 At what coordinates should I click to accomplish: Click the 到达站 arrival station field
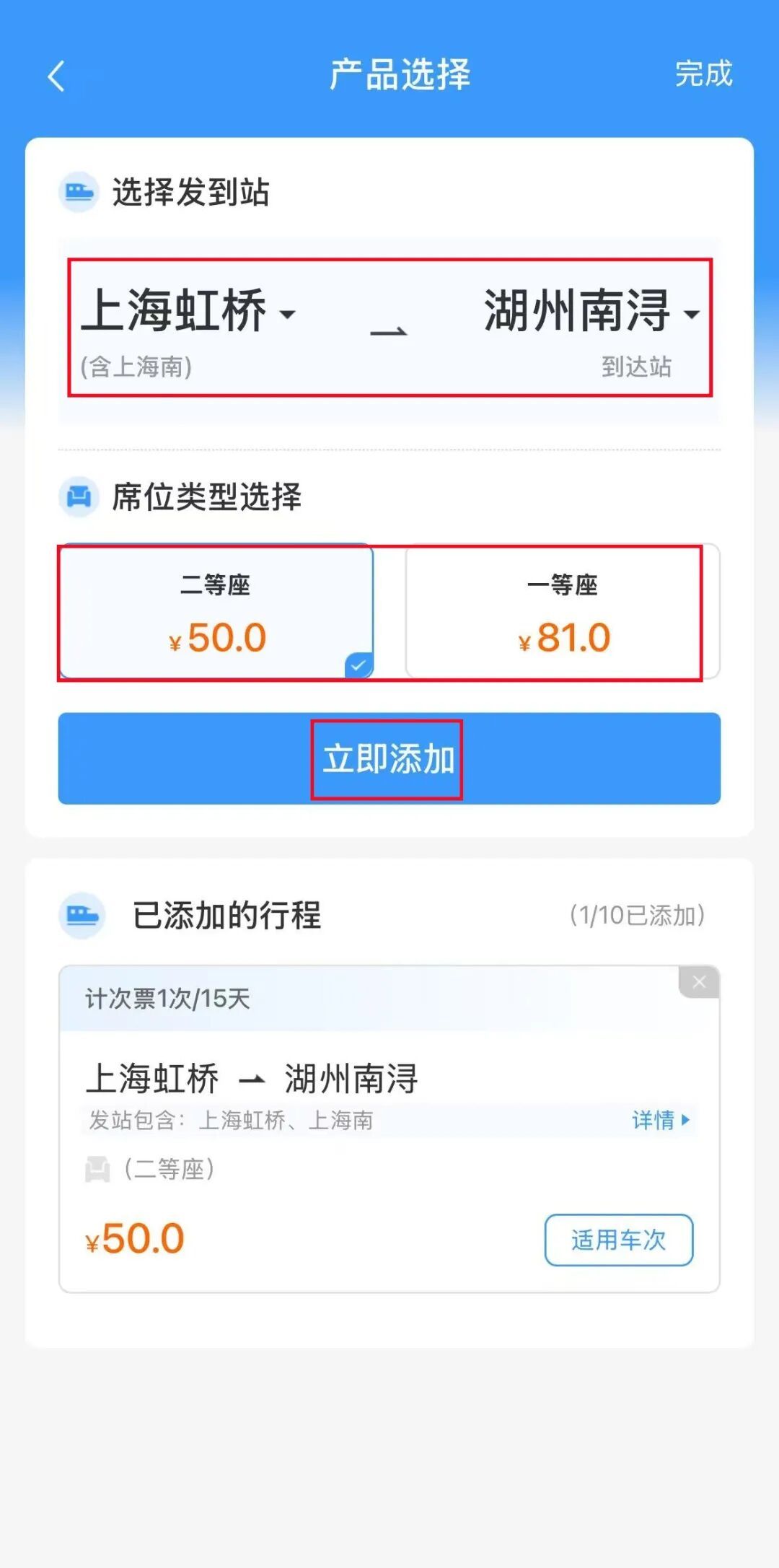[638, 368]
